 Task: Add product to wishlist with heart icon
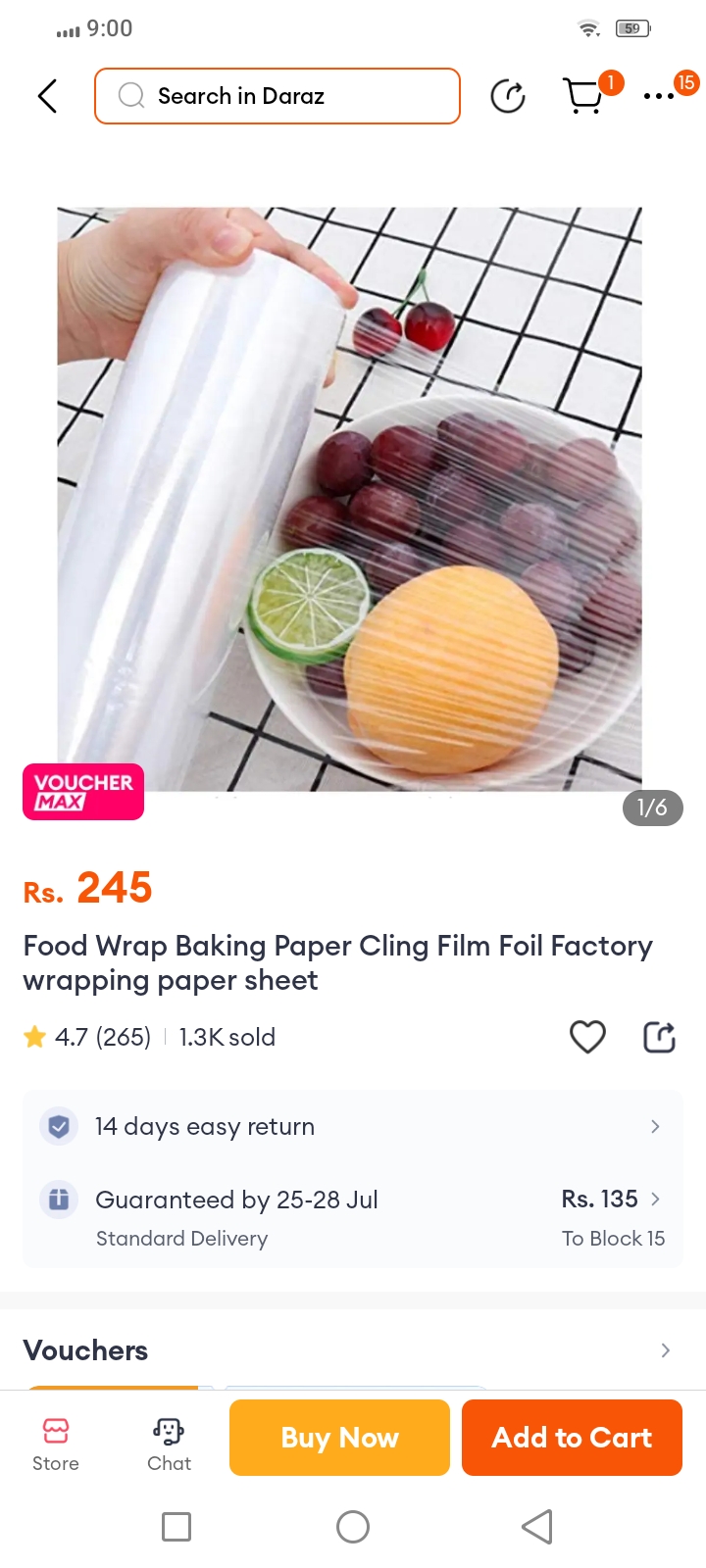click(587, 1037)
